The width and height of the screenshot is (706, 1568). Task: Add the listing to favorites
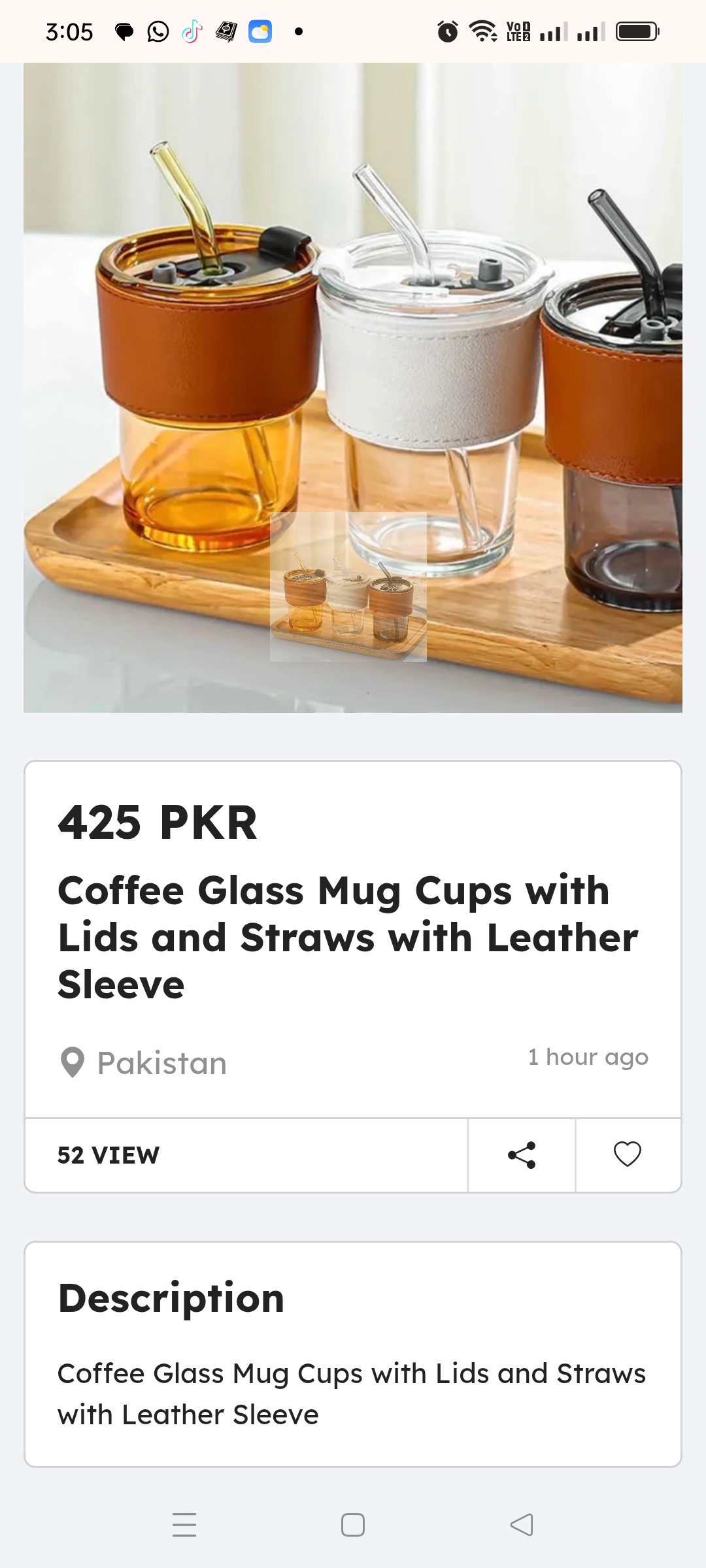[628, 1155]
